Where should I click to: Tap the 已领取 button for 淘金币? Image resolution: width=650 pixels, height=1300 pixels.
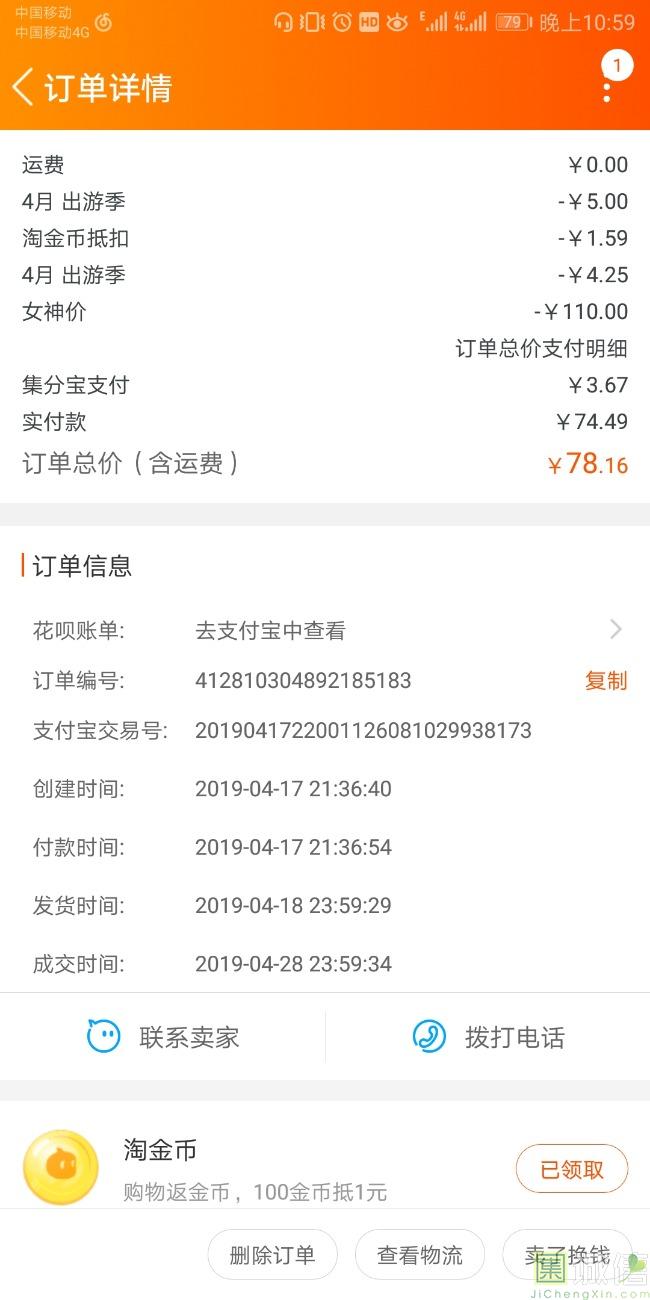(x=571, y=1169)
